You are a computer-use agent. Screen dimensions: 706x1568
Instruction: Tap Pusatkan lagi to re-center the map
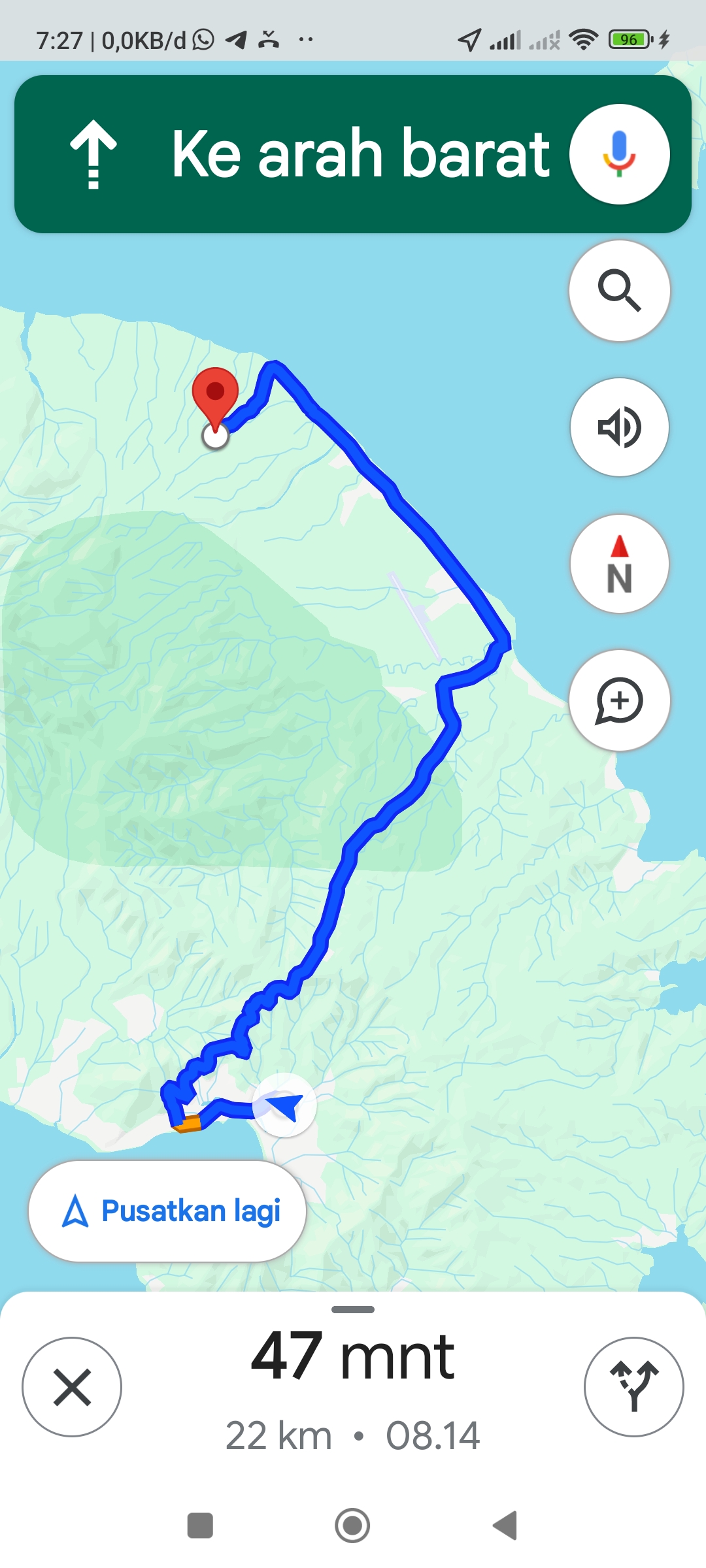pyautogui.click(x=167, y=1211)
